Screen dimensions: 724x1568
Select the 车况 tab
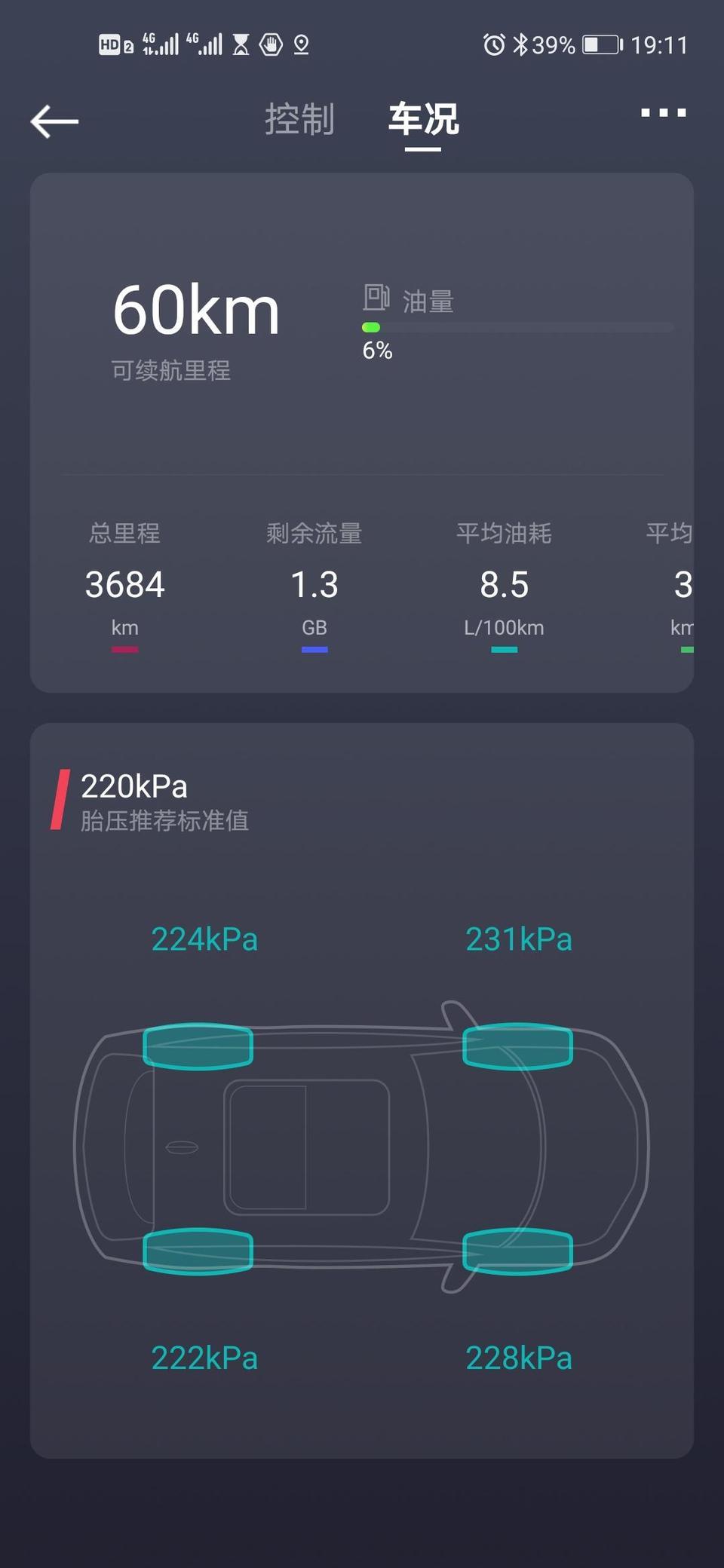(423, 119)
